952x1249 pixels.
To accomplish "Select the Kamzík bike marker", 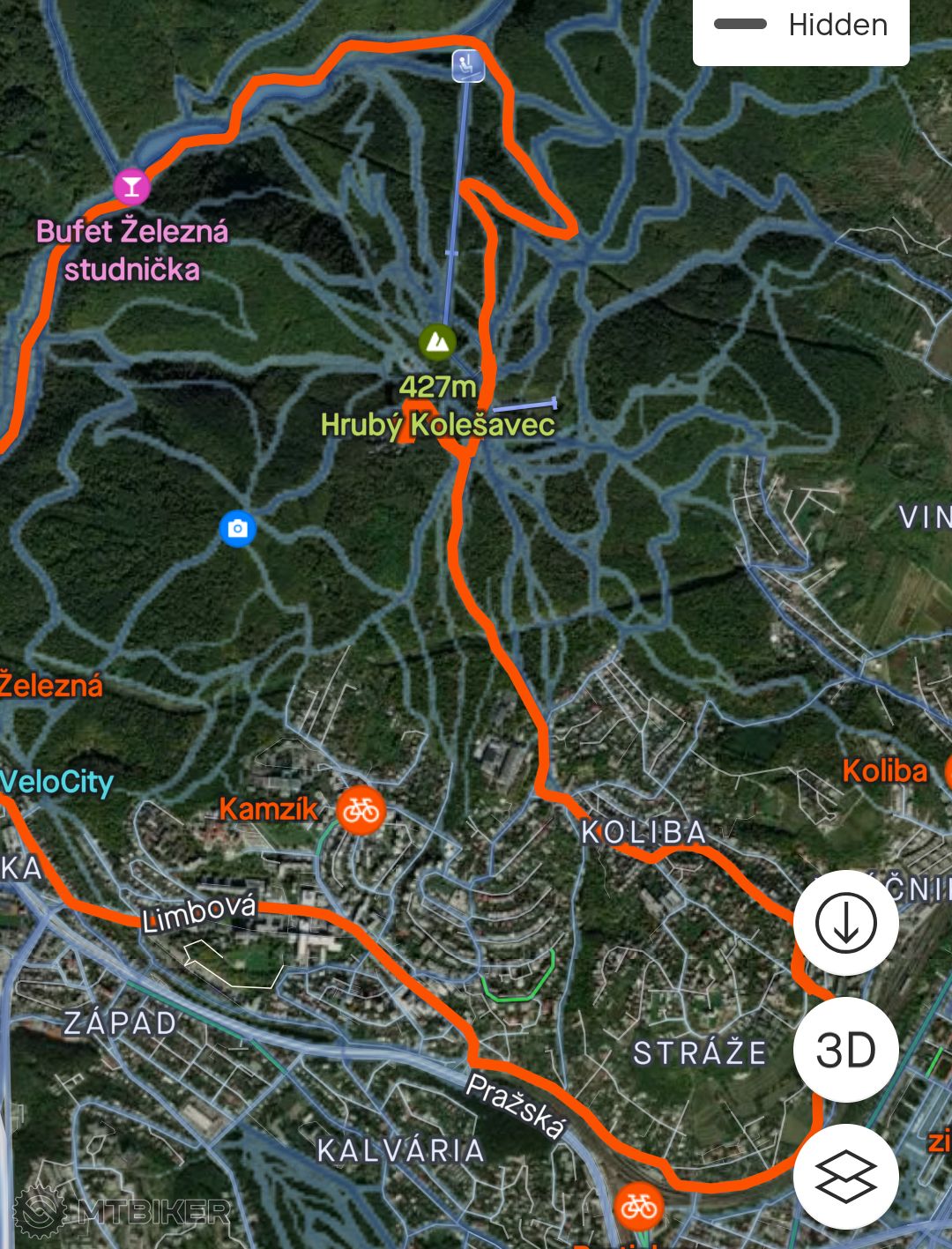I will point(361,807).
